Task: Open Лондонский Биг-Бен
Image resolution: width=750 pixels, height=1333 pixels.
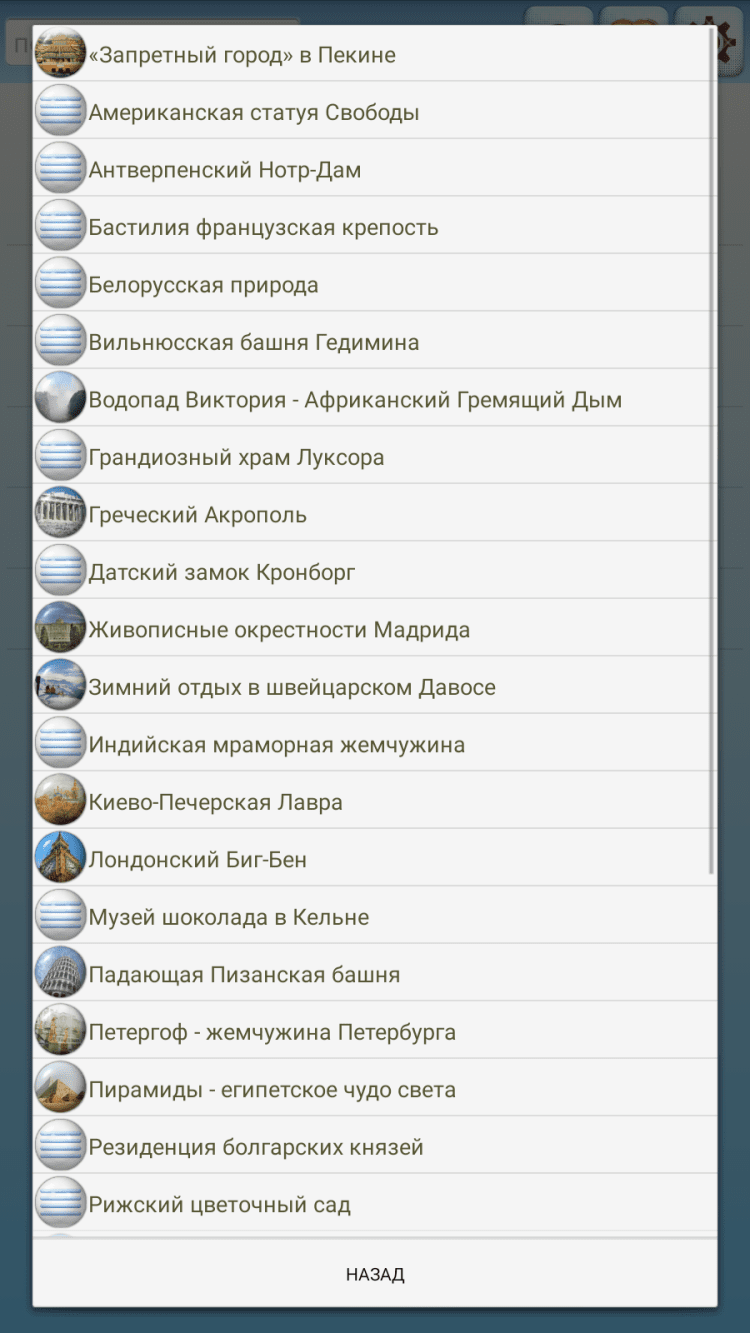Action: click(197, 860)
